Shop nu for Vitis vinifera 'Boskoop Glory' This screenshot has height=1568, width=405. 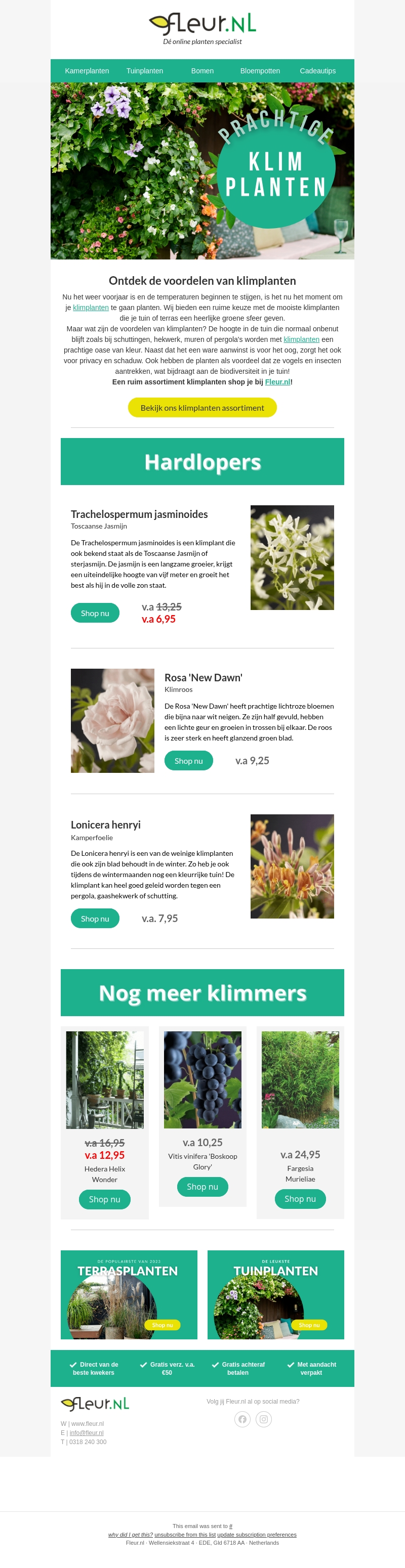(202, 1186)
